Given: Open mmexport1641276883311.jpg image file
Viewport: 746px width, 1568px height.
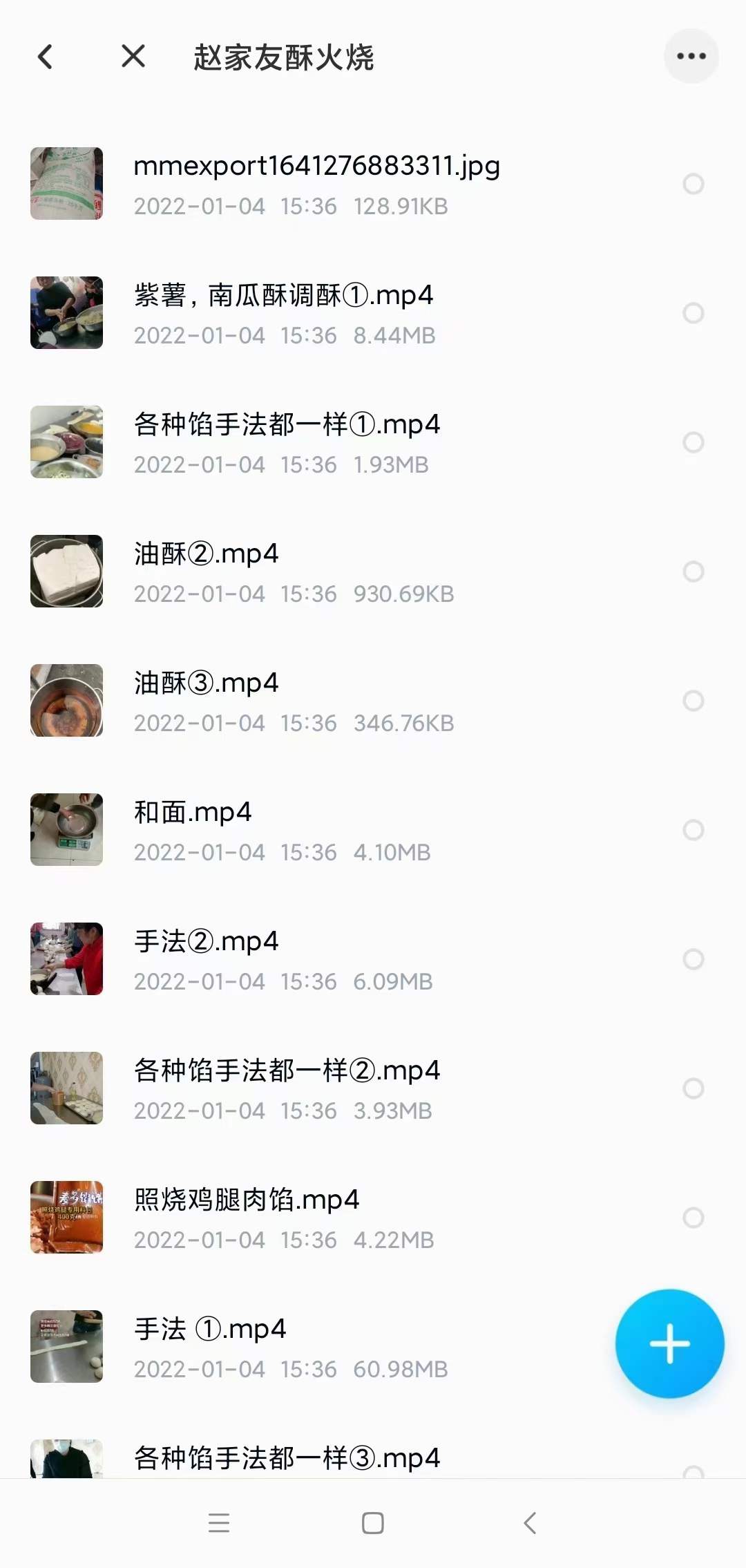Looking at the screenshot, I should (x=316, y=167).
